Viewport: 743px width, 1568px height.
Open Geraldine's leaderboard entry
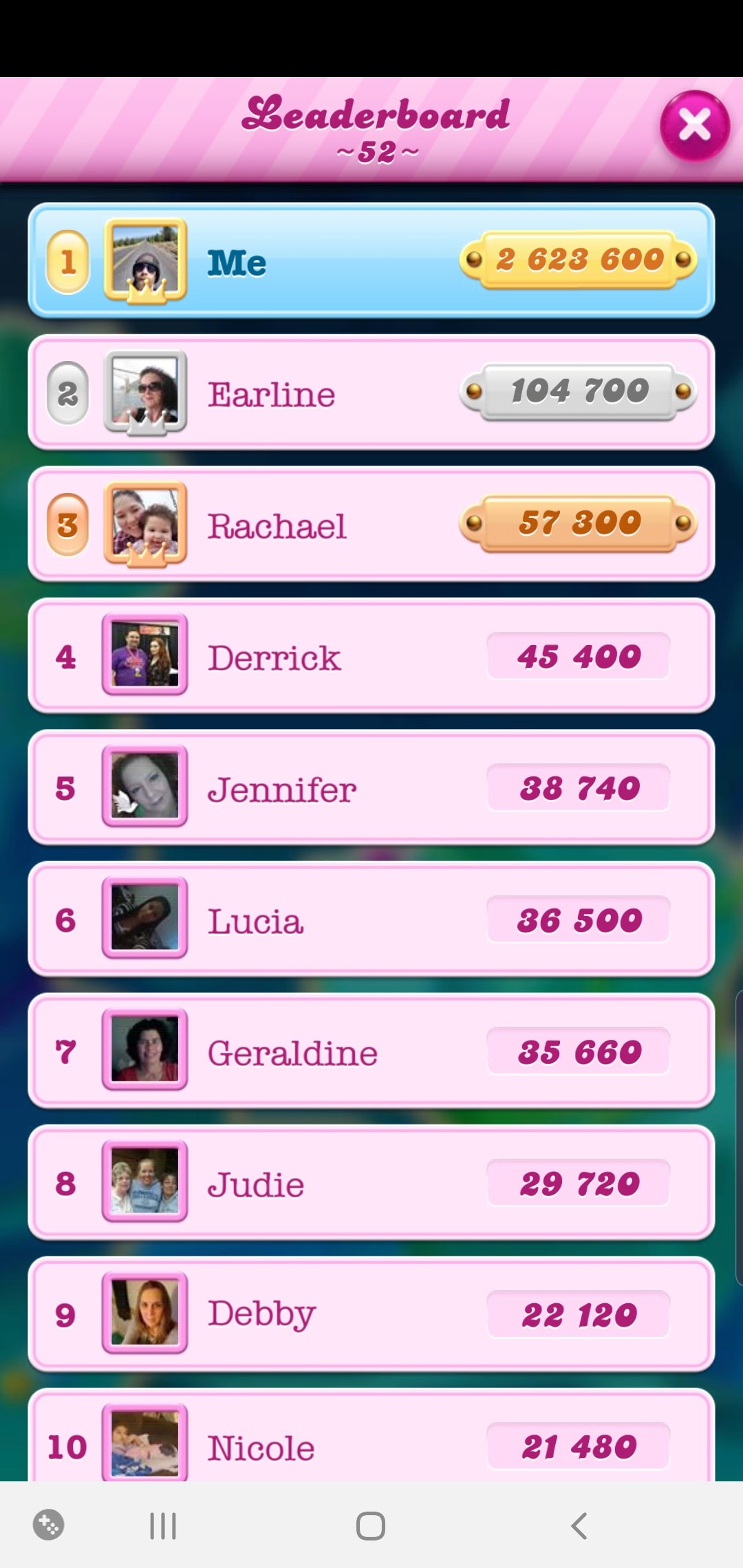point(371,1052)
